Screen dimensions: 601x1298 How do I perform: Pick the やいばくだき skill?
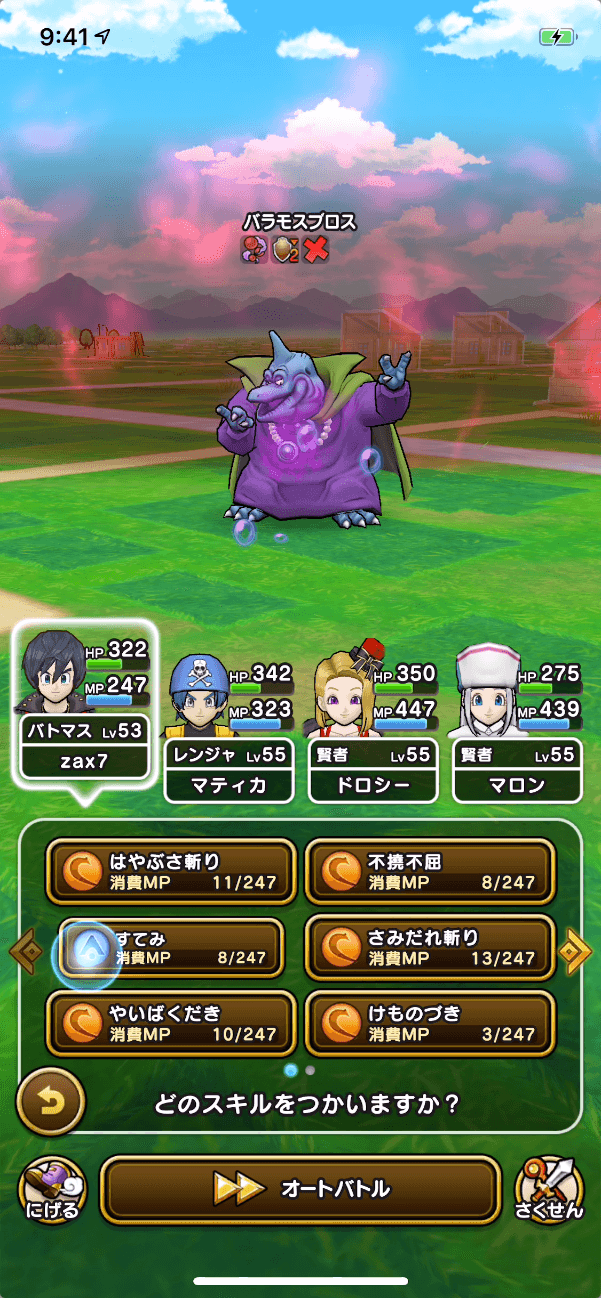(171, 1023)
